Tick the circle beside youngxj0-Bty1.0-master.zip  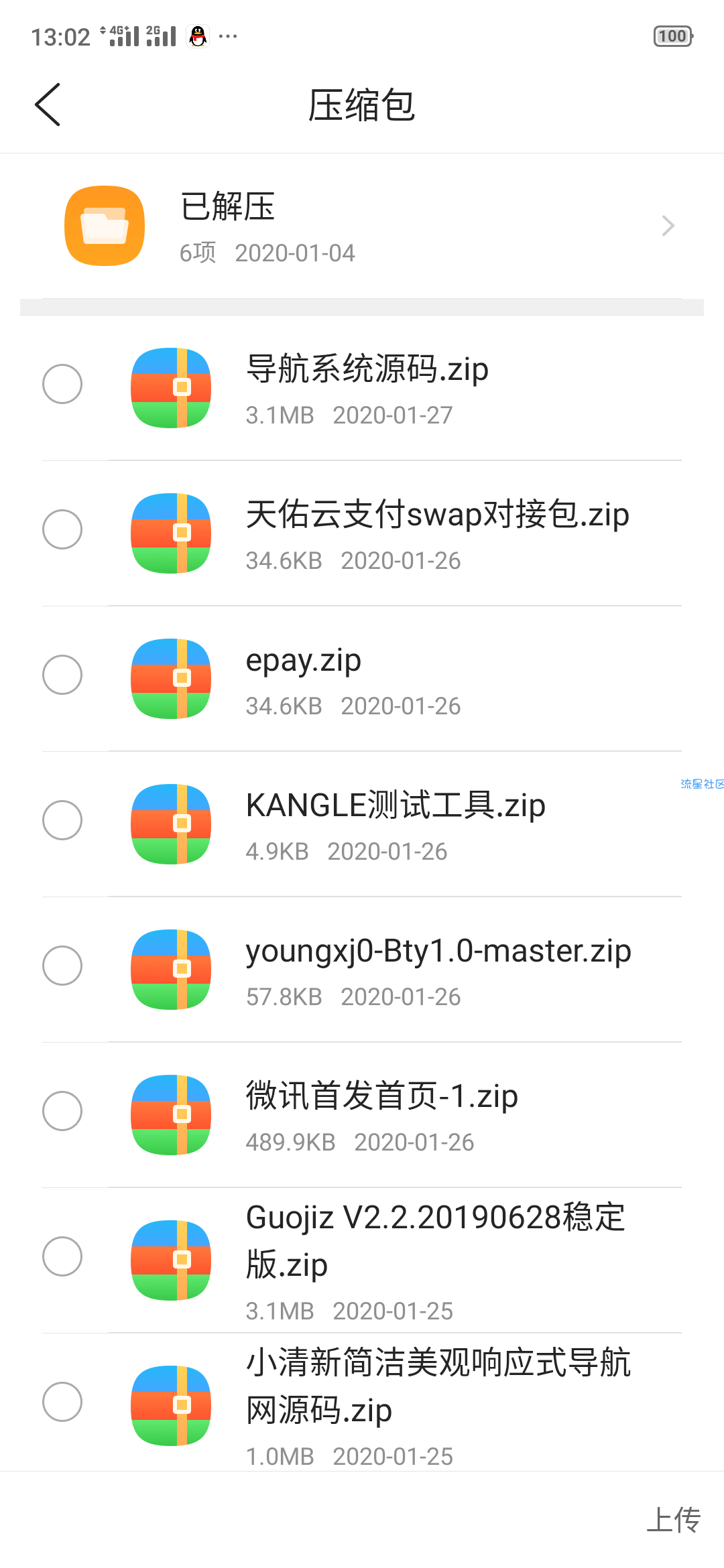(x=62, y=966)
